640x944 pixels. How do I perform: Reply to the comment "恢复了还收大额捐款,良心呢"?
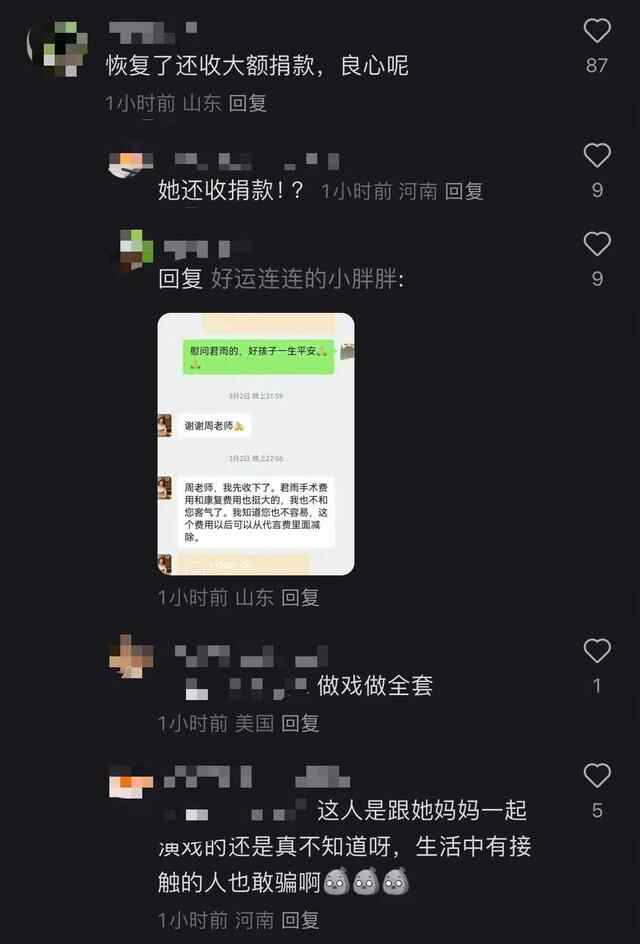click(x=247, y=103)
